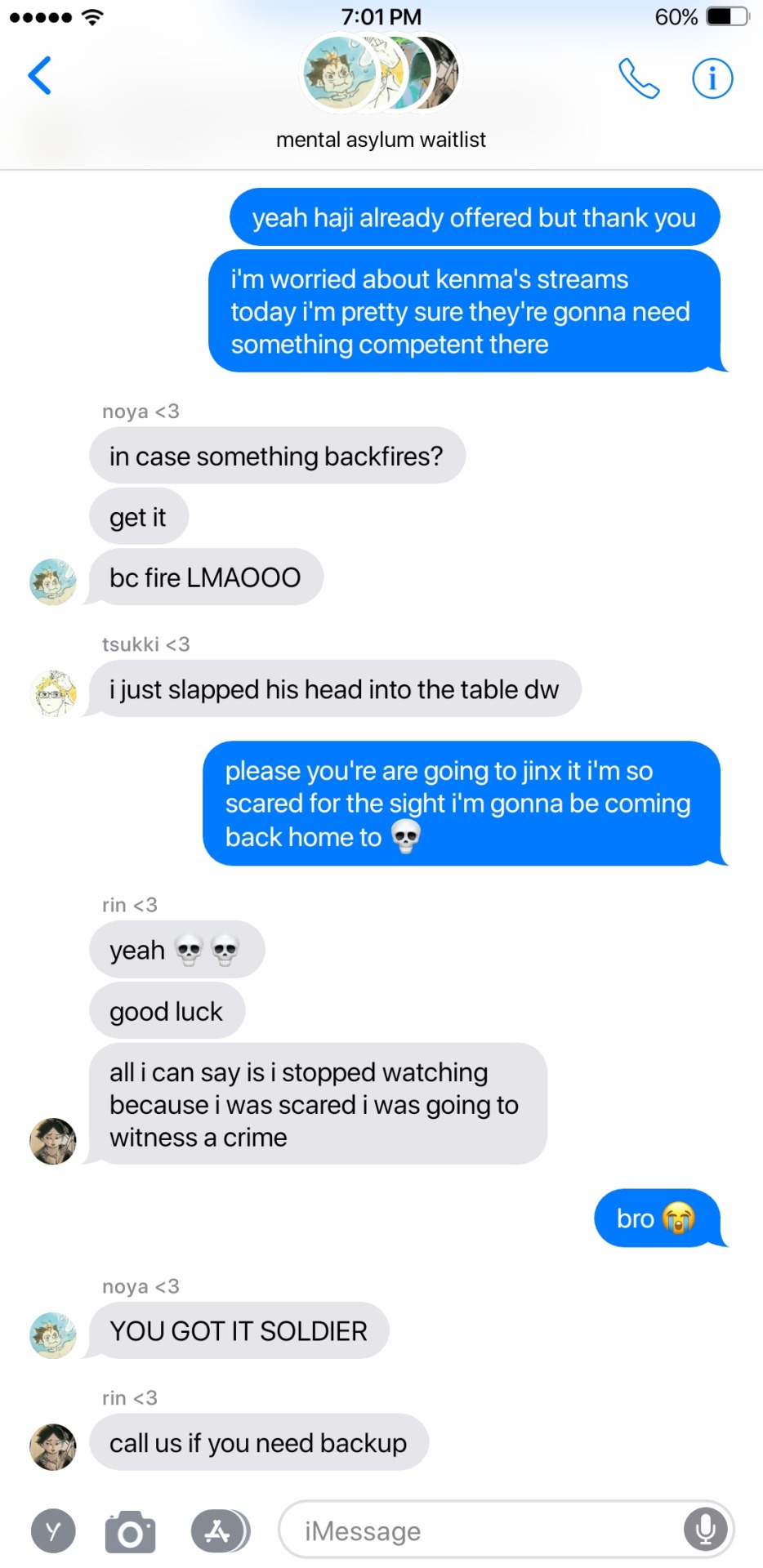This screenshot has width=763, height=1568.
Task: Start a call with the group
Action: tap(638, 78)
